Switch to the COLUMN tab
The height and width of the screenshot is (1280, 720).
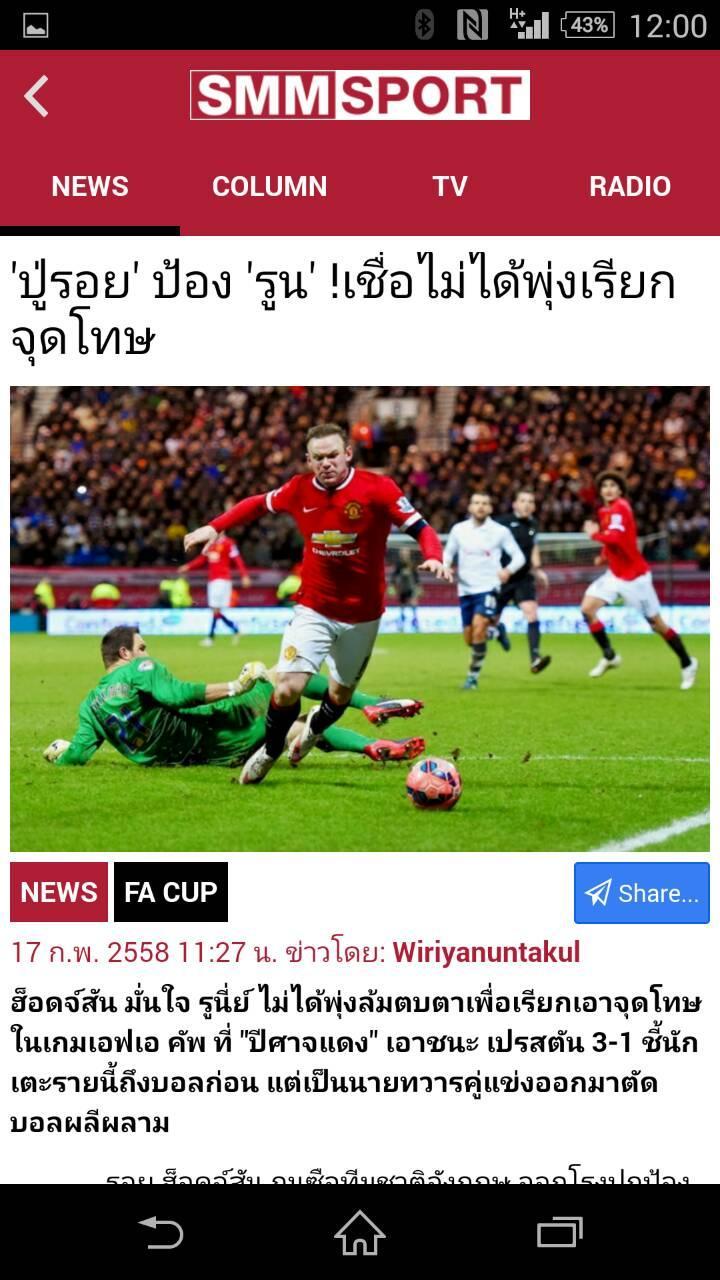269,187
